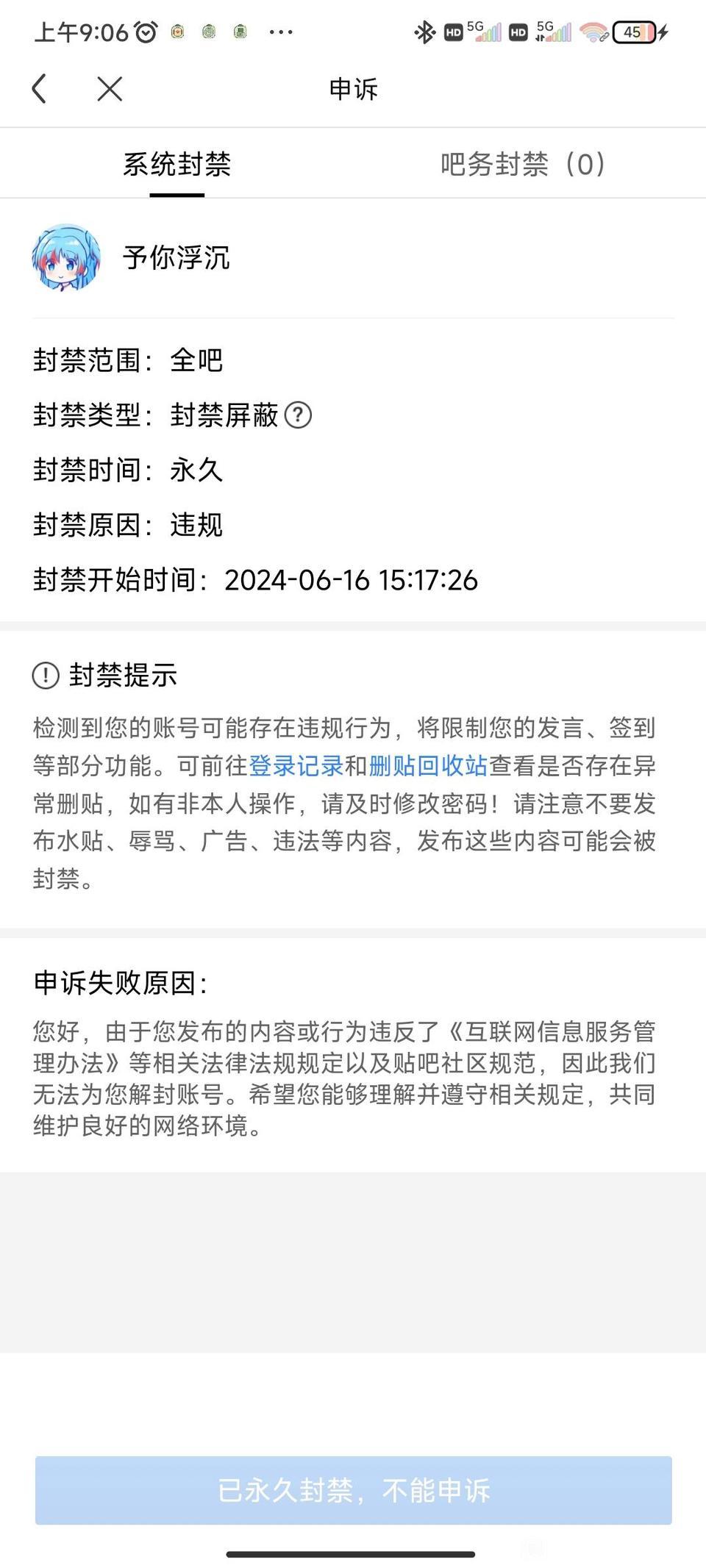The height and width of the screenshot is (1568, 706).
Task: Switch to the 吧务封禁 (0) tab
Action: point(523,164)
